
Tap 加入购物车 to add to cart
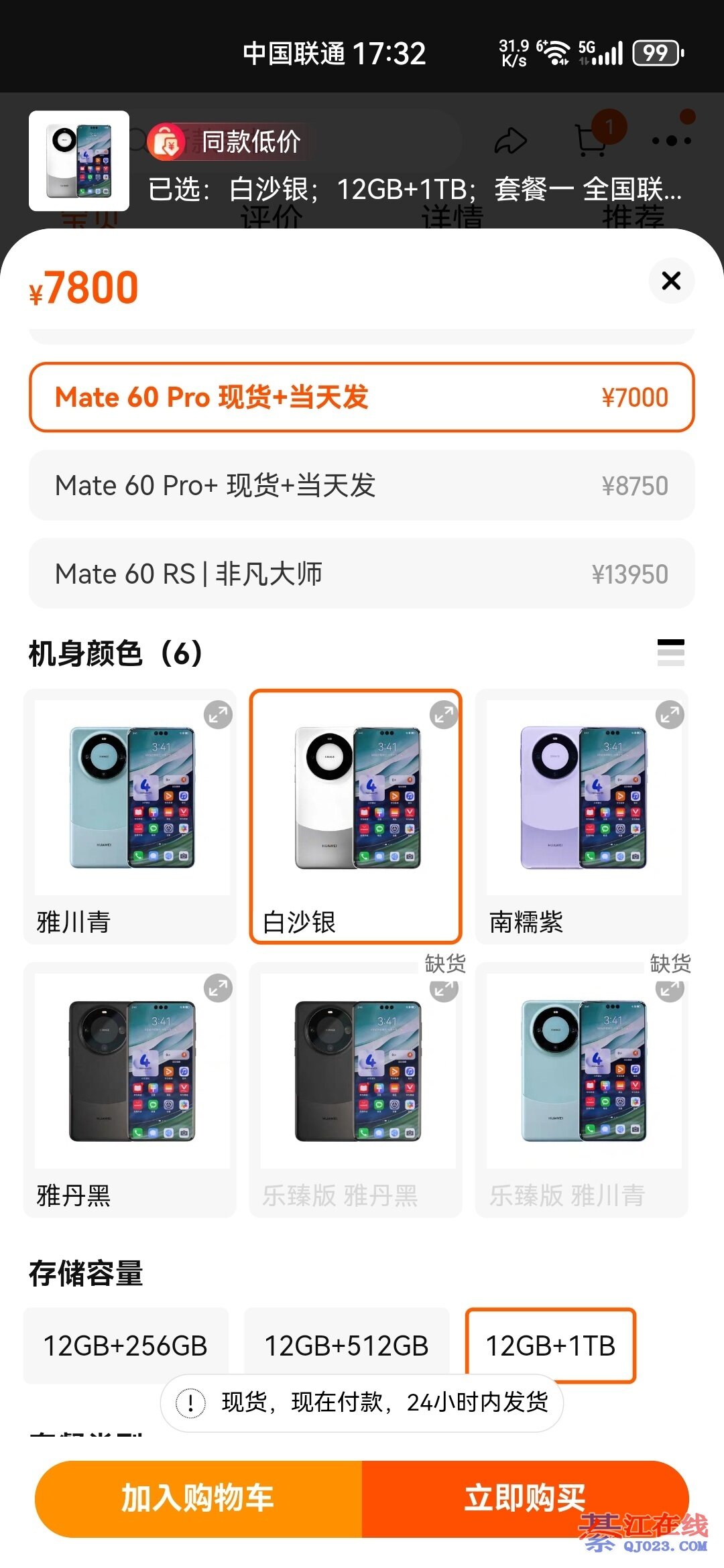click(x=198, y=1499)
